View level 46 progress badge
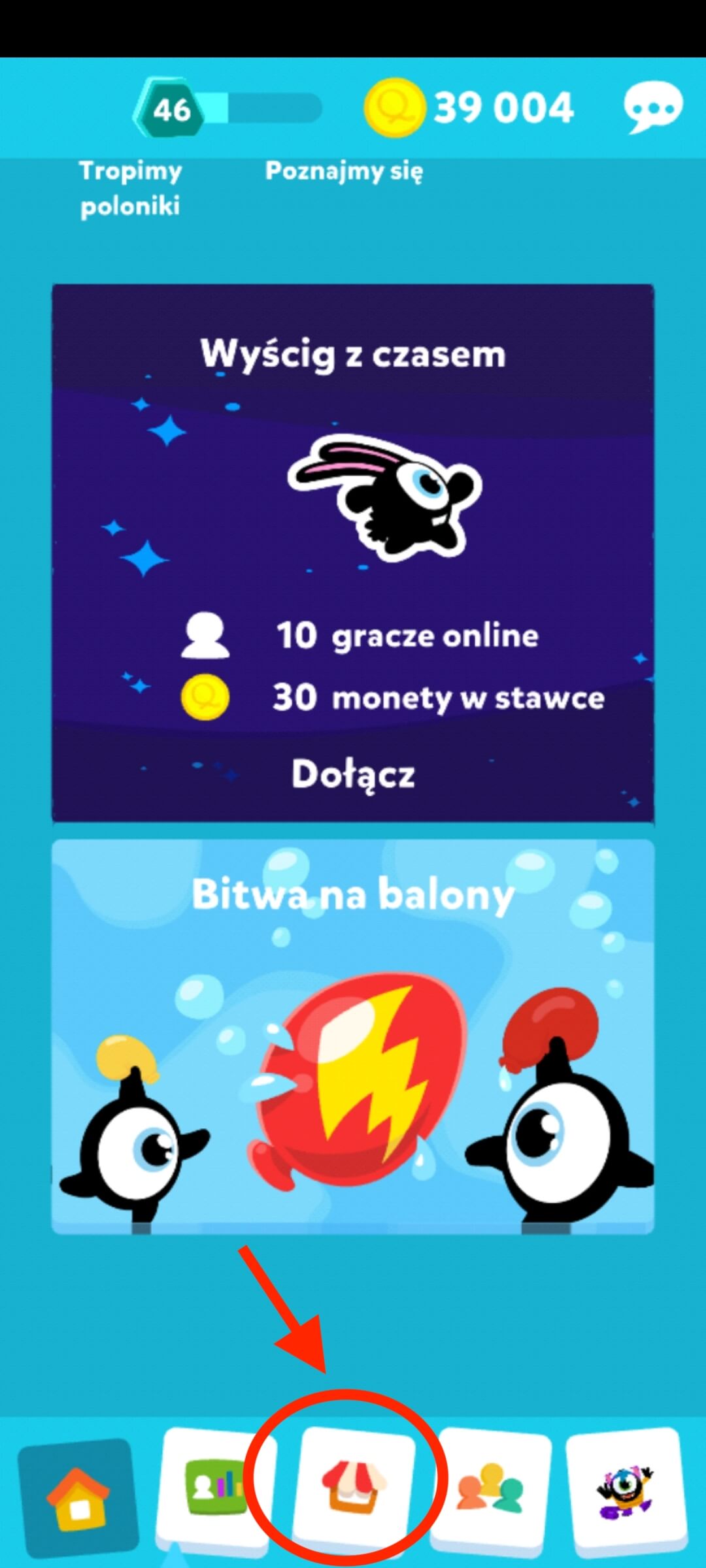This screenshot has height=1568, width=706. [171, 108]
